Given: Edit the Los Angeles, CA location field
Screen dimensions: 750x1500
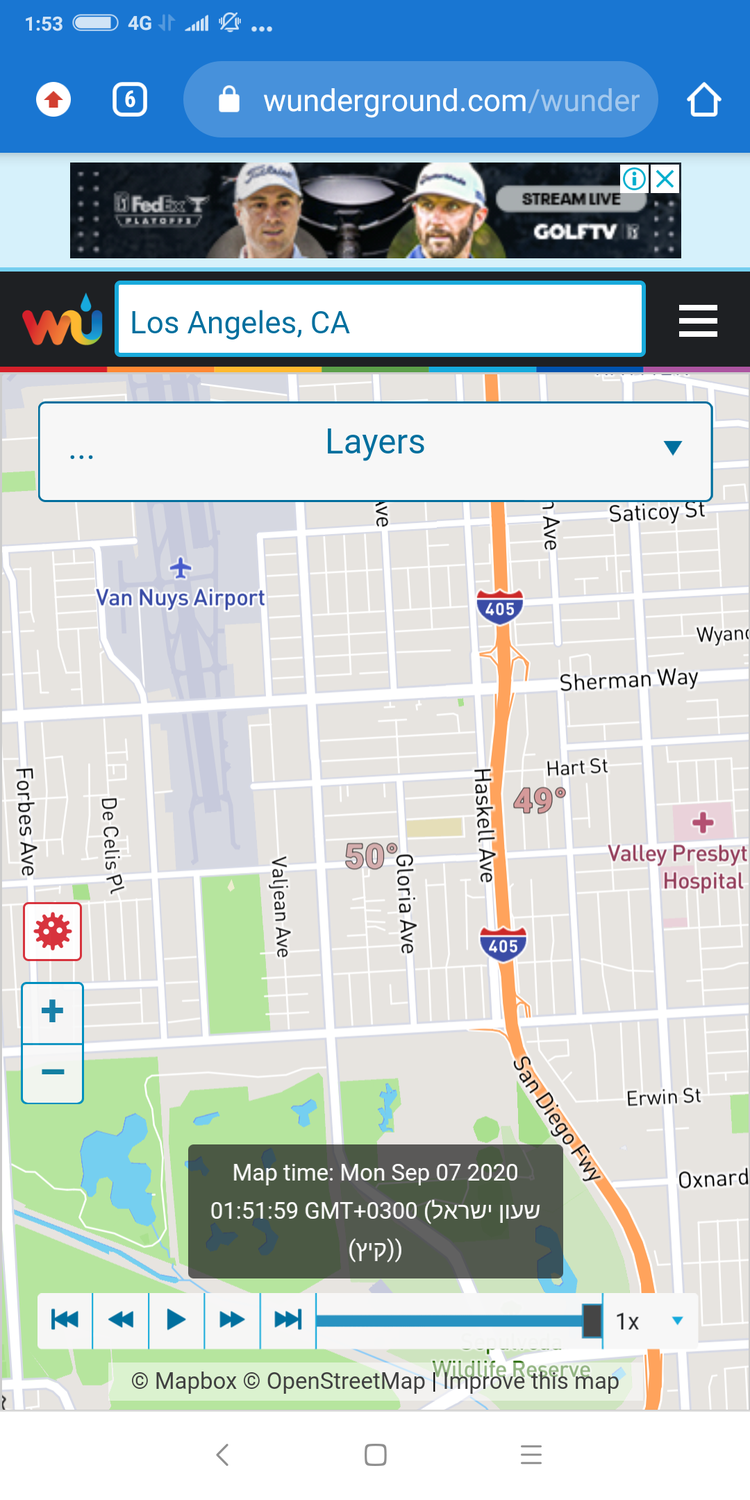Looking at the screenshot, I should (x=380, y=323).
